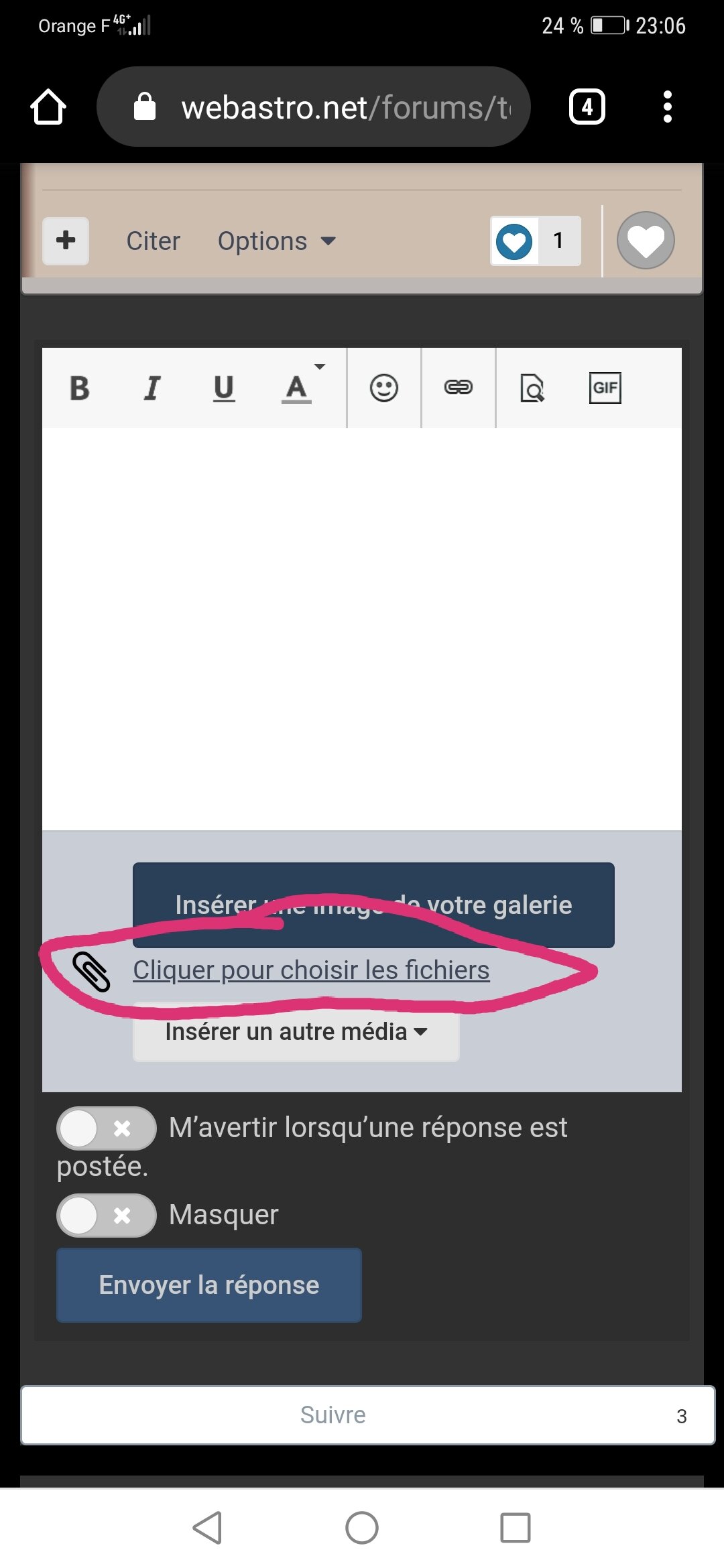Screen dimensions: 724x1568
Task: Tap the plus multi-quote button
Action: pyautogui.click(x=66, y=241)
